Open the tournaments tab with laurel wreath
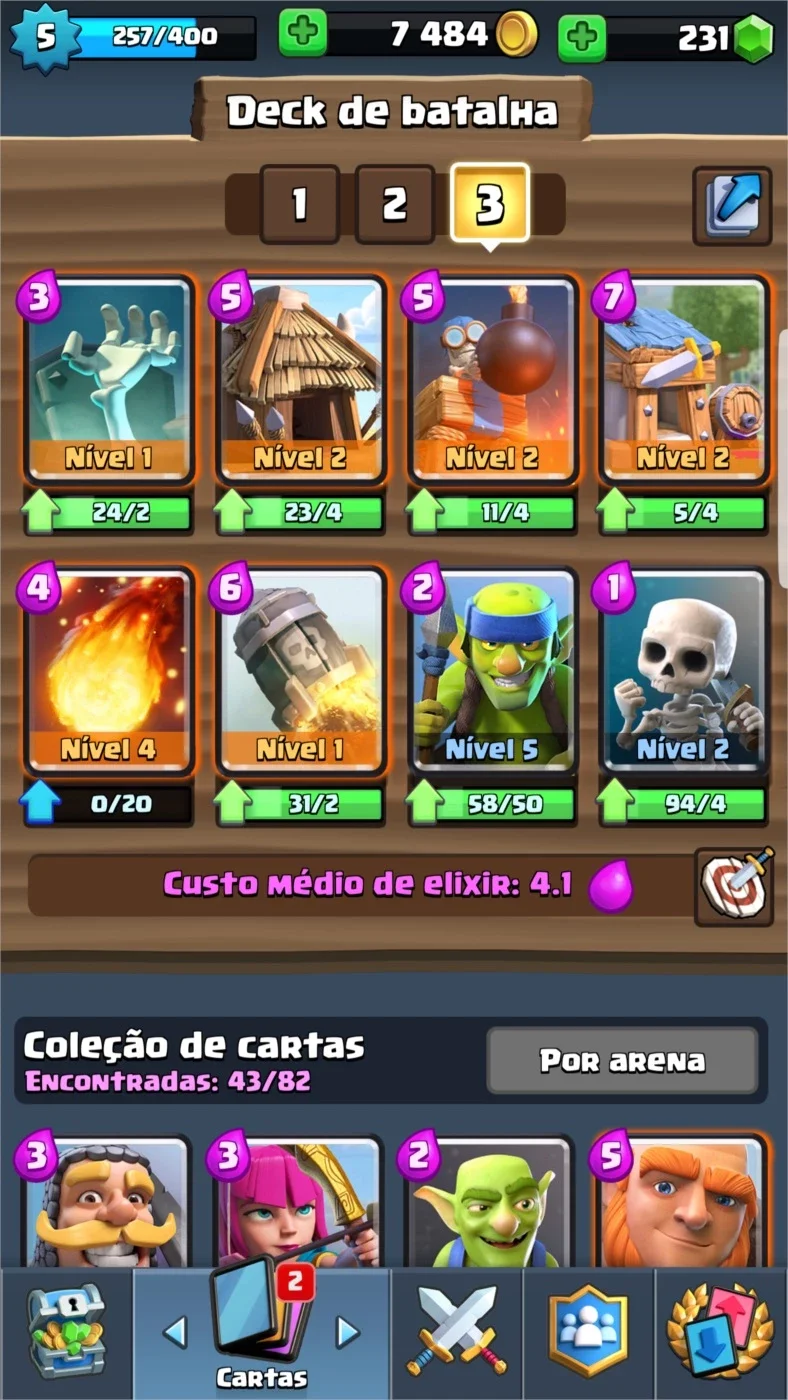The height and width of the screenshot is (1400, 788). coord(720,1332)
